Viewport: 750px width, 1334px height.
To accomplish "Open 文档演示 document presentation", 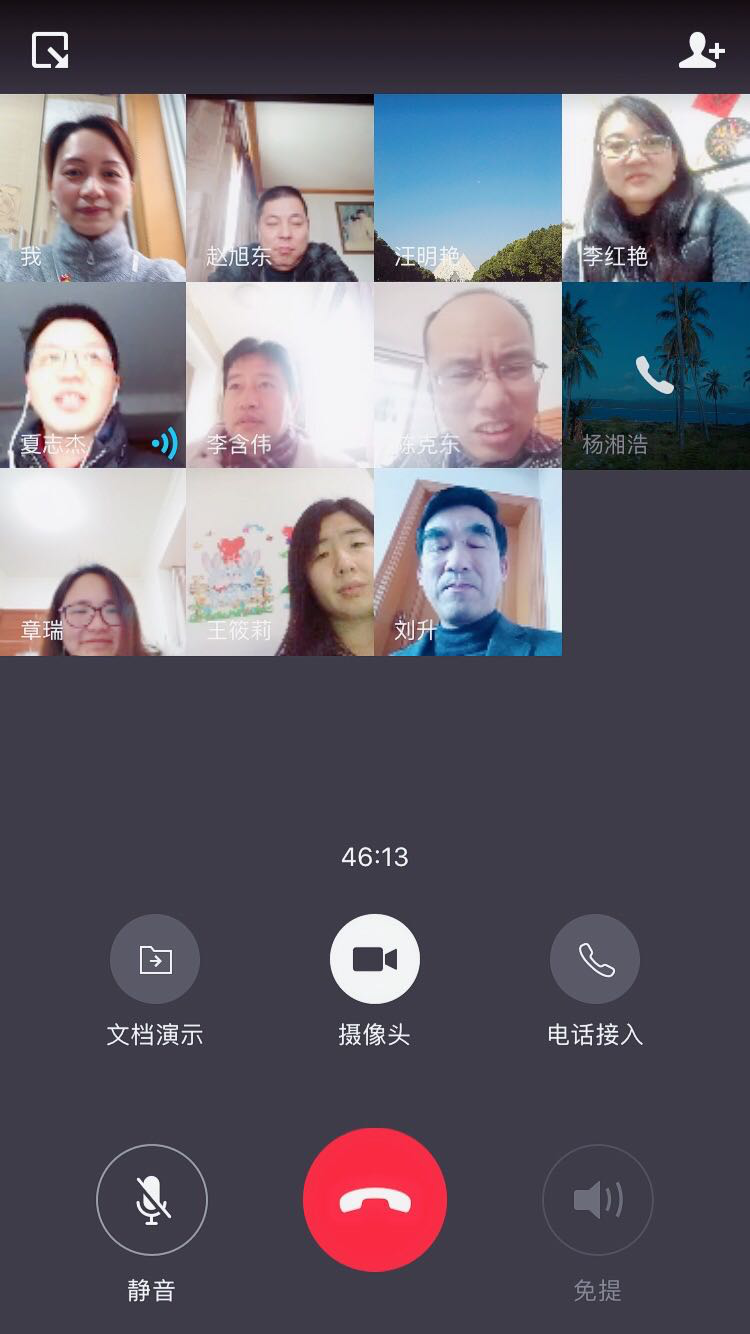I will tap(155, 959).
